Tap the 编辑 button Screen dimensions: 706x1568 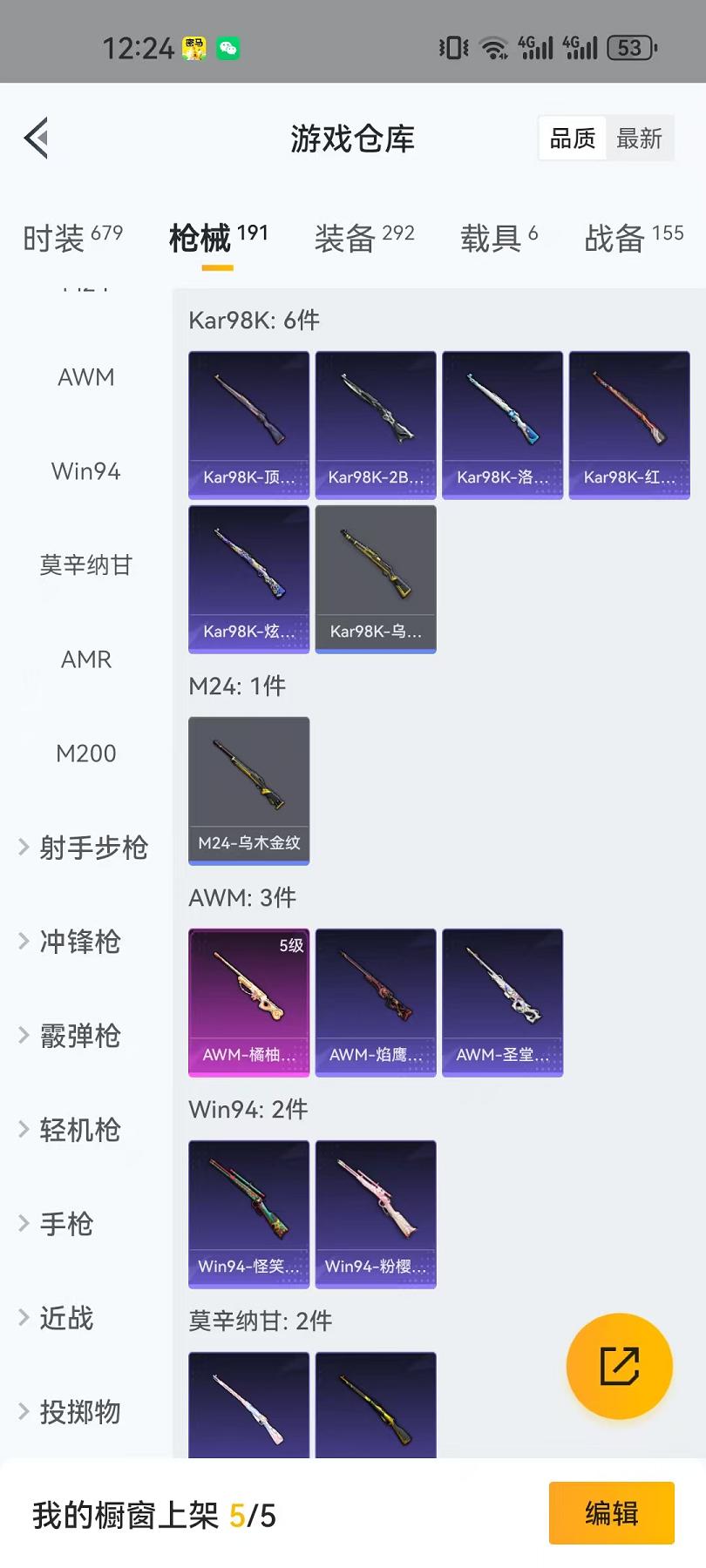tap(611, 1513)
